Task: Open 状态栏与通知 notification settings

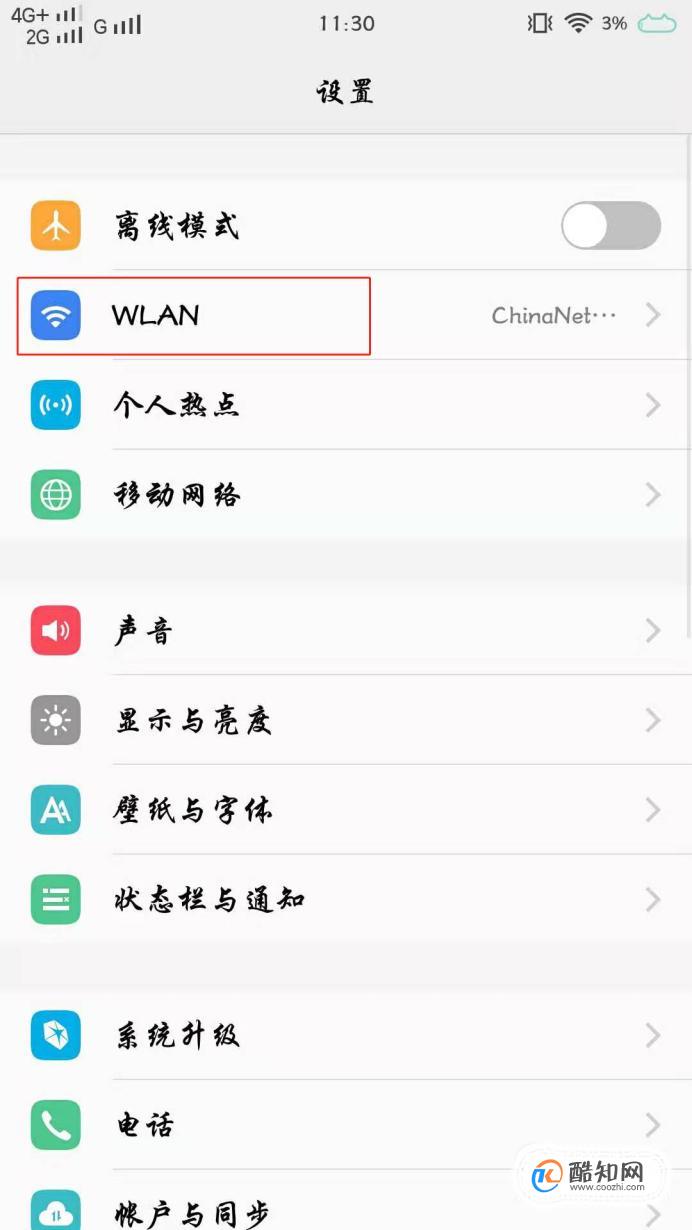Action: pos(346,900)
